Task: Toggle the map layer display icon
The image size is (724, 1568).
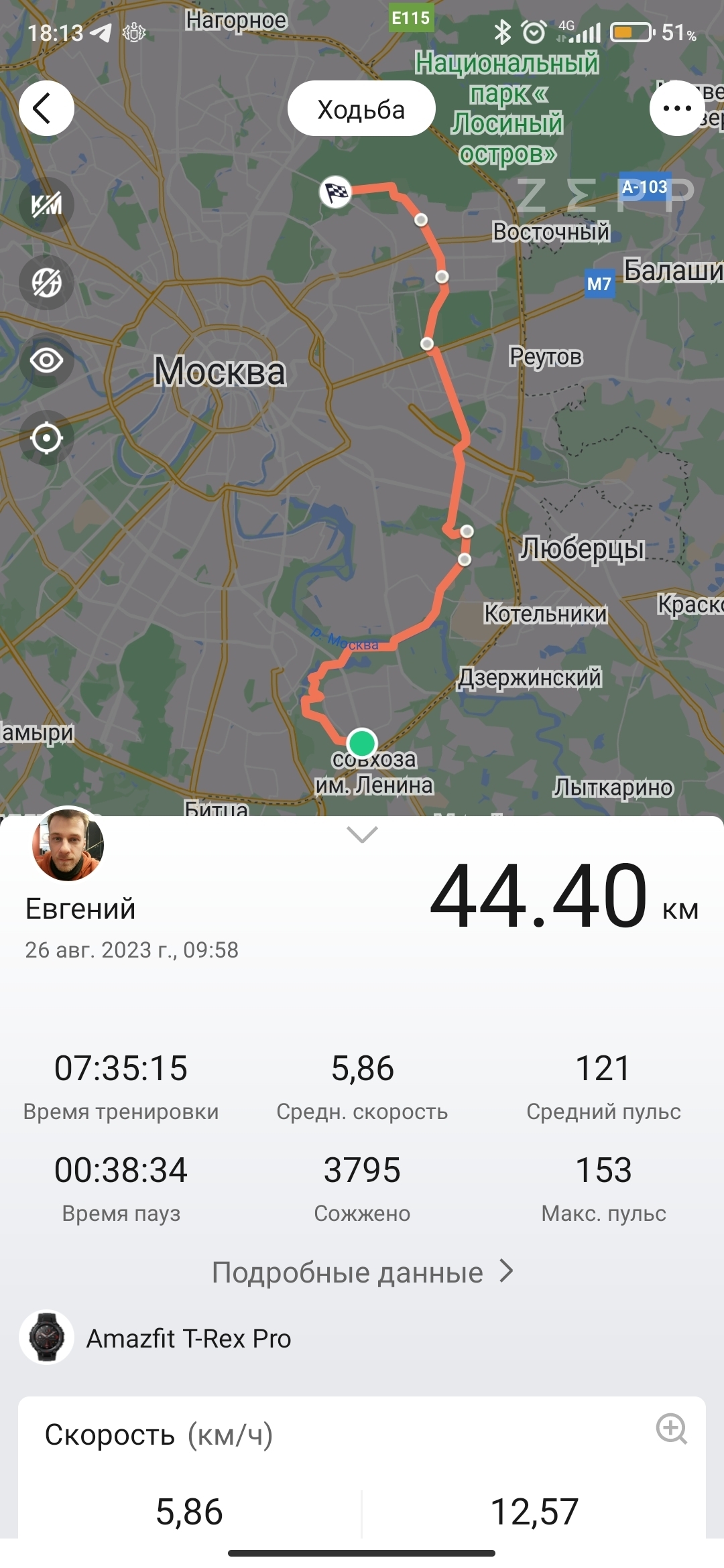Action: [46, 282]
